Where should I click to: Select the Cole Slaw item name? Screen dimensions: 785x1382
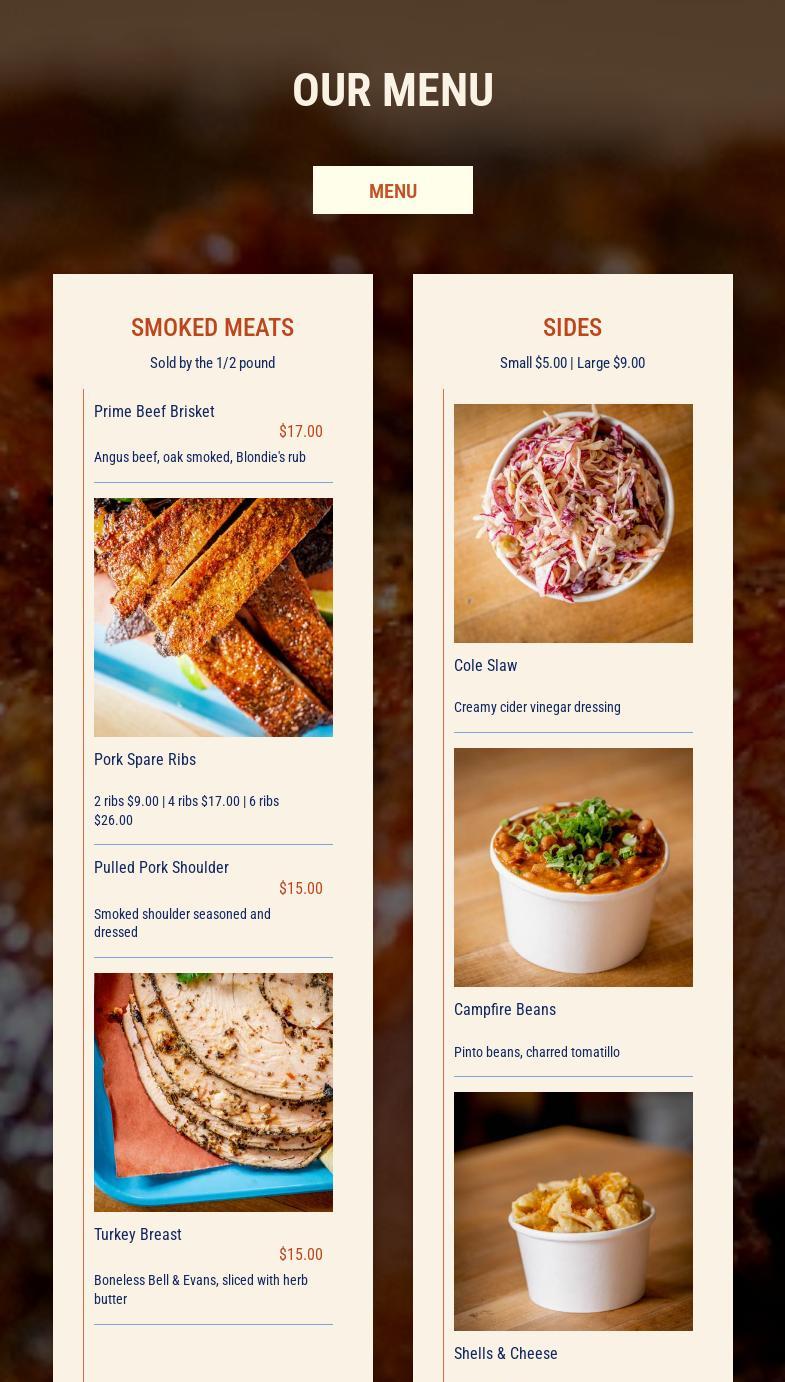(x=486, y=665)
